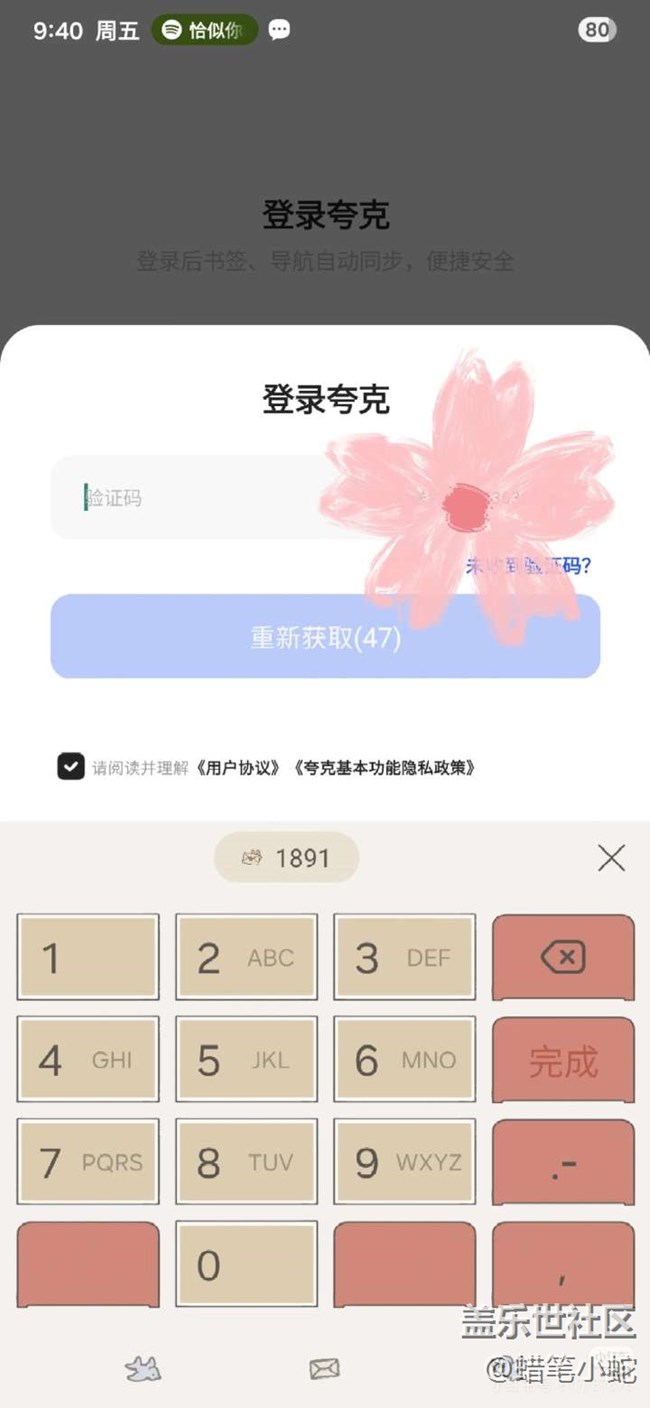Tap the period-dash symbol key
The height and width of the screenshot is (1408, 650).
(x=563, y=1164)
